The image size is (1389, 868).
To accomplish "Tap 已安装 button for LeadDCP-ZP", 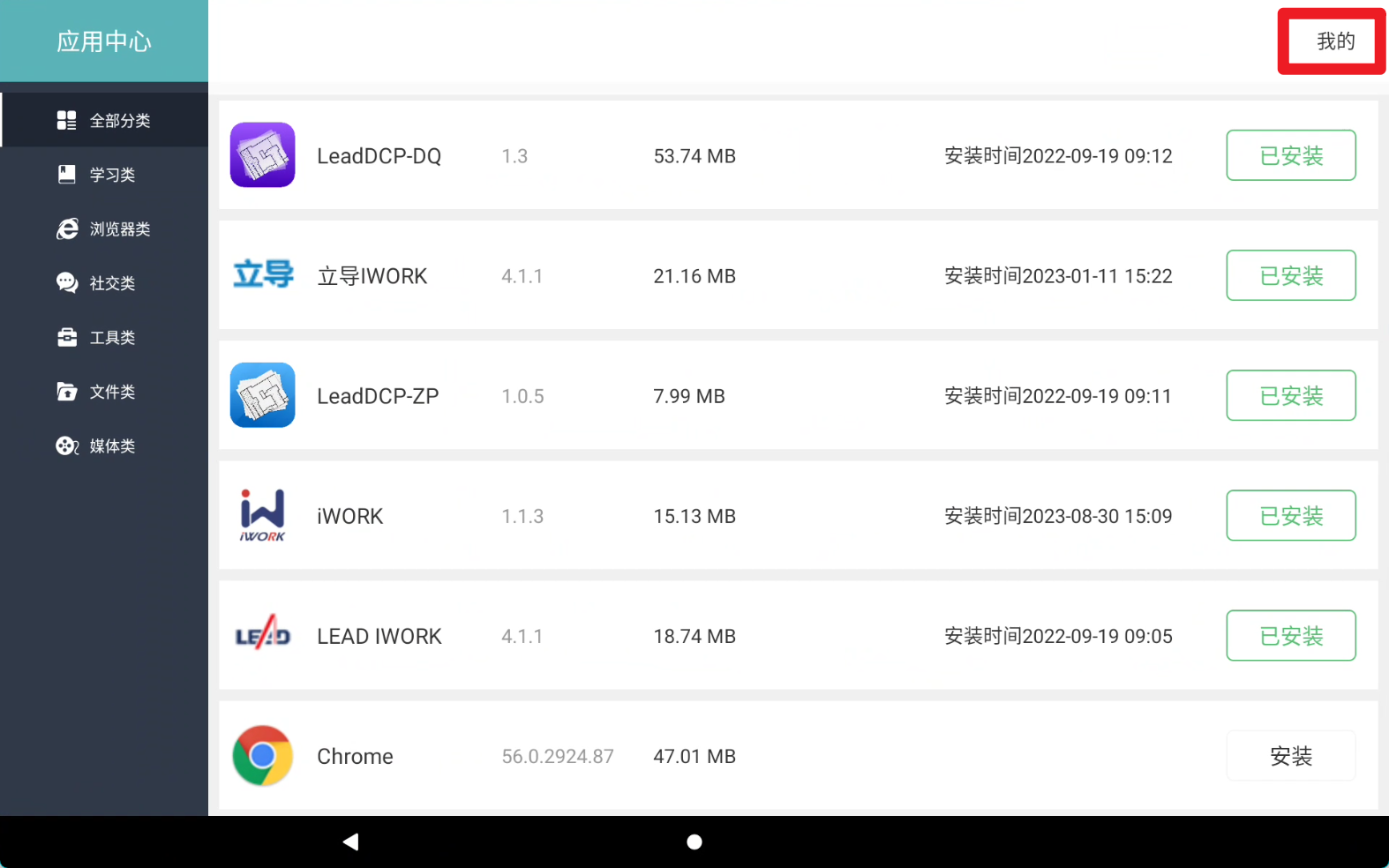I will pyautogui.click(x=1290, y=396).
